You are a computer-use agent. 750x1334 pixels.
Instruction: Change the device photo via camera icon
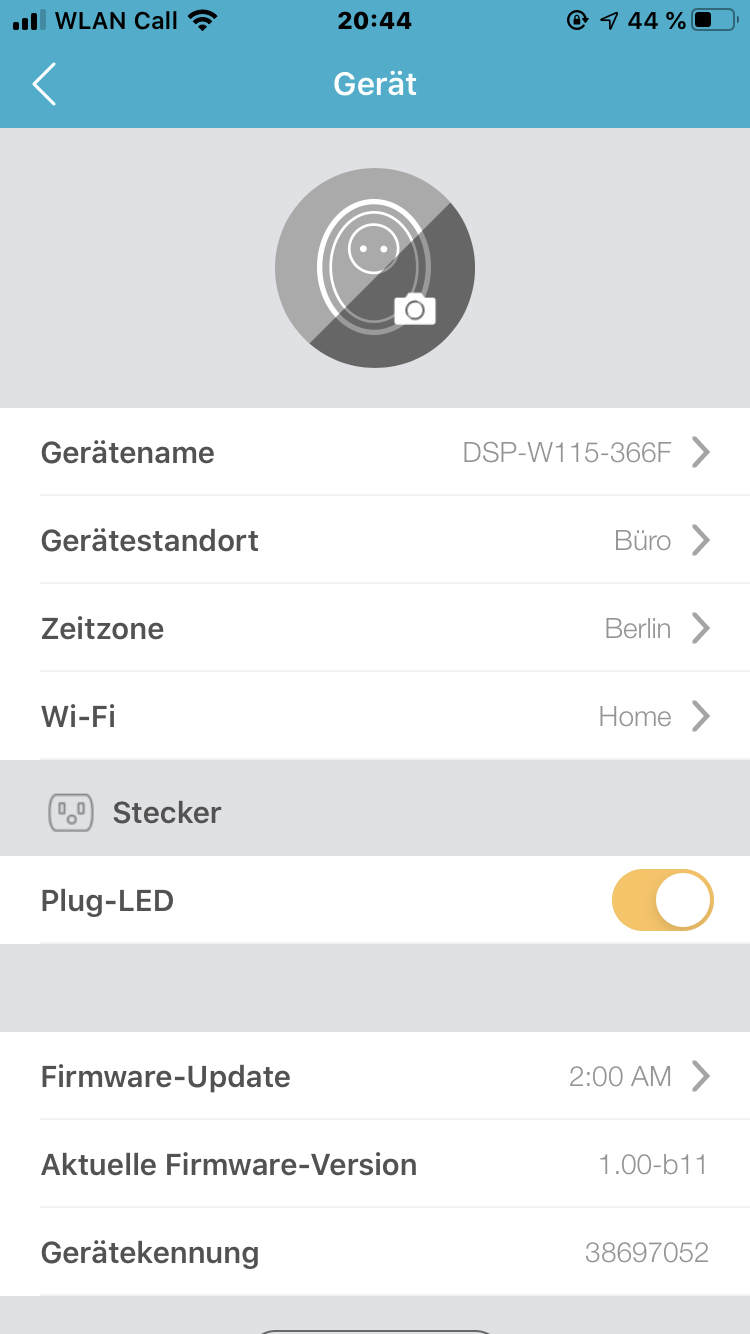click(415, 310)
